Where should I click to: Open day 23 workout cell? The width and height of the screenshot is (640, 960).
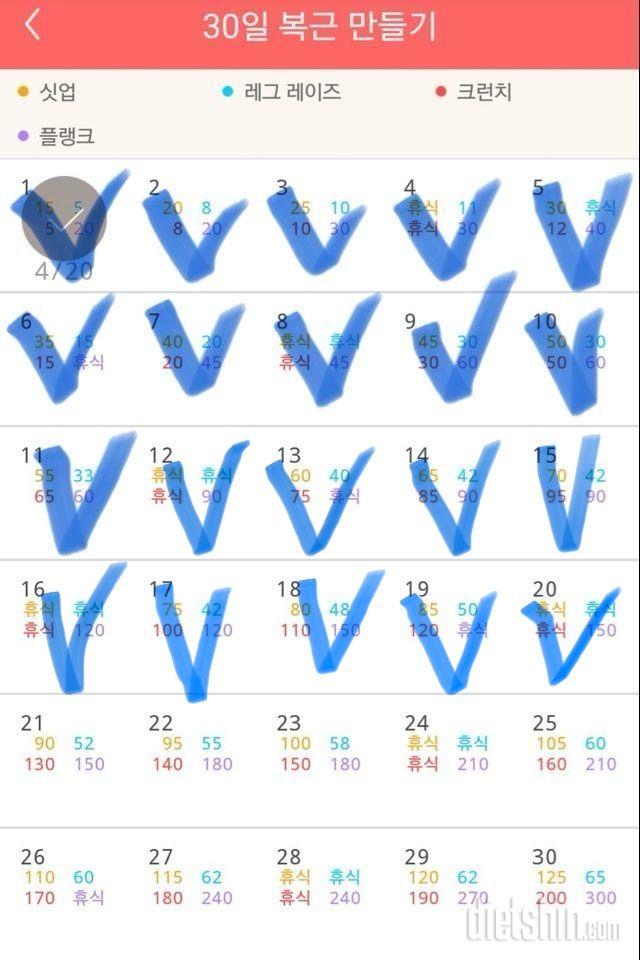[x=320, y=758]
